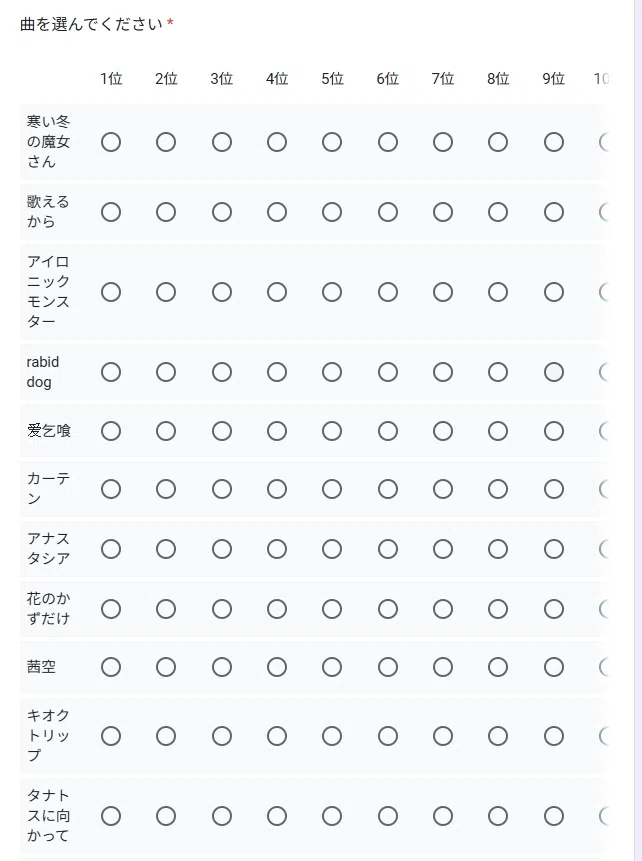
Task: Choose 7位 for キオクトリップ
Action: (443, 736)
